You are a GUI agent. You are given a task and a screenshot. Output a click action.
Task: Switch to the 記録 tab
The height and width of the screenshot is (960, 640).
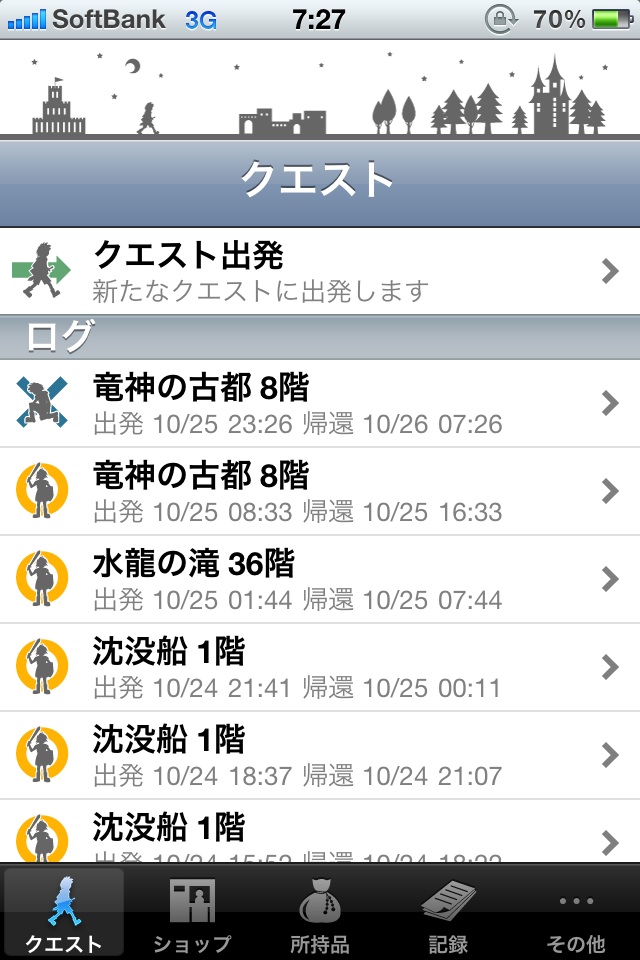pos(448,912)
